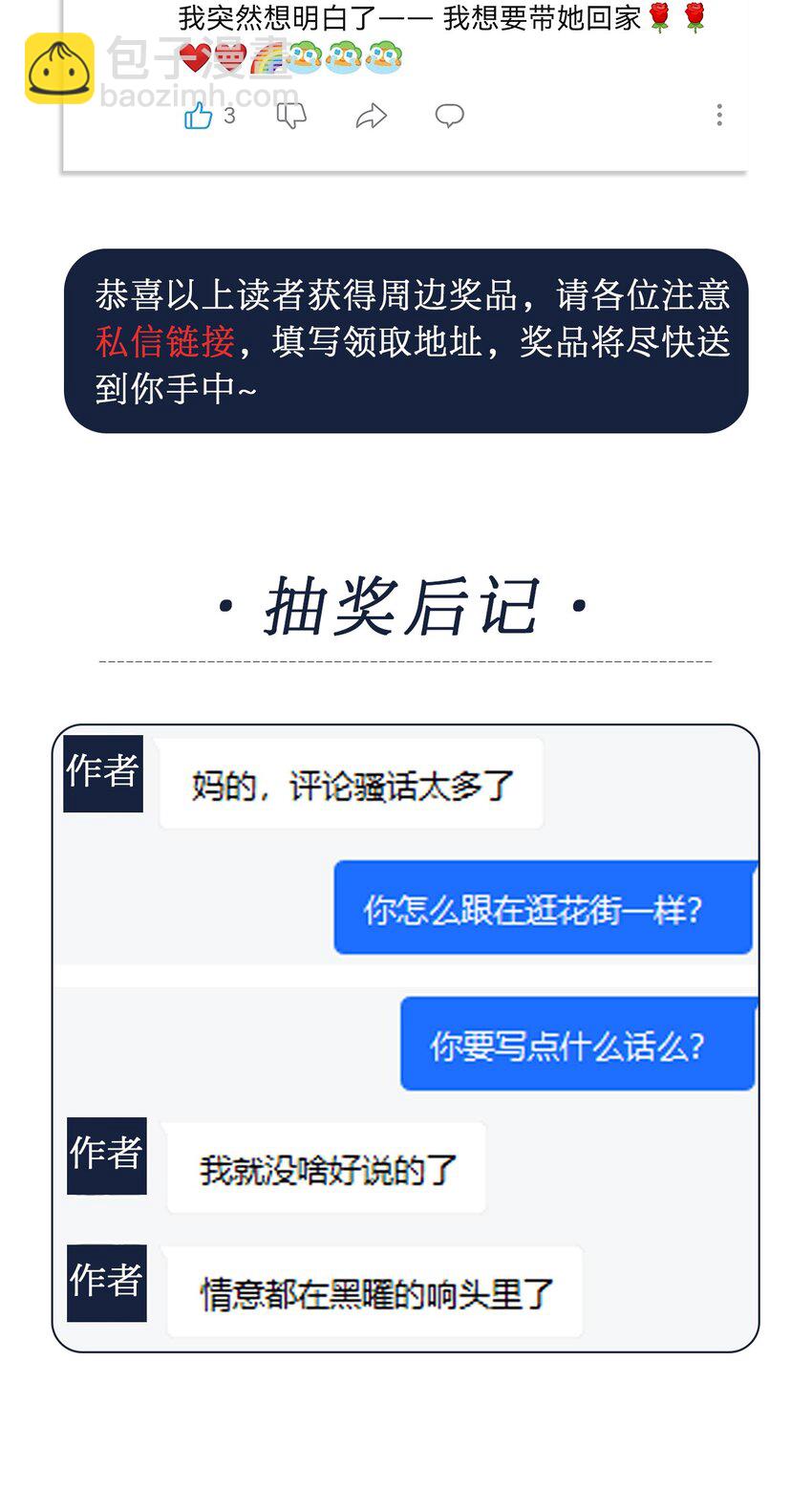Open the comment bubble icon

(x=448, y=115)
